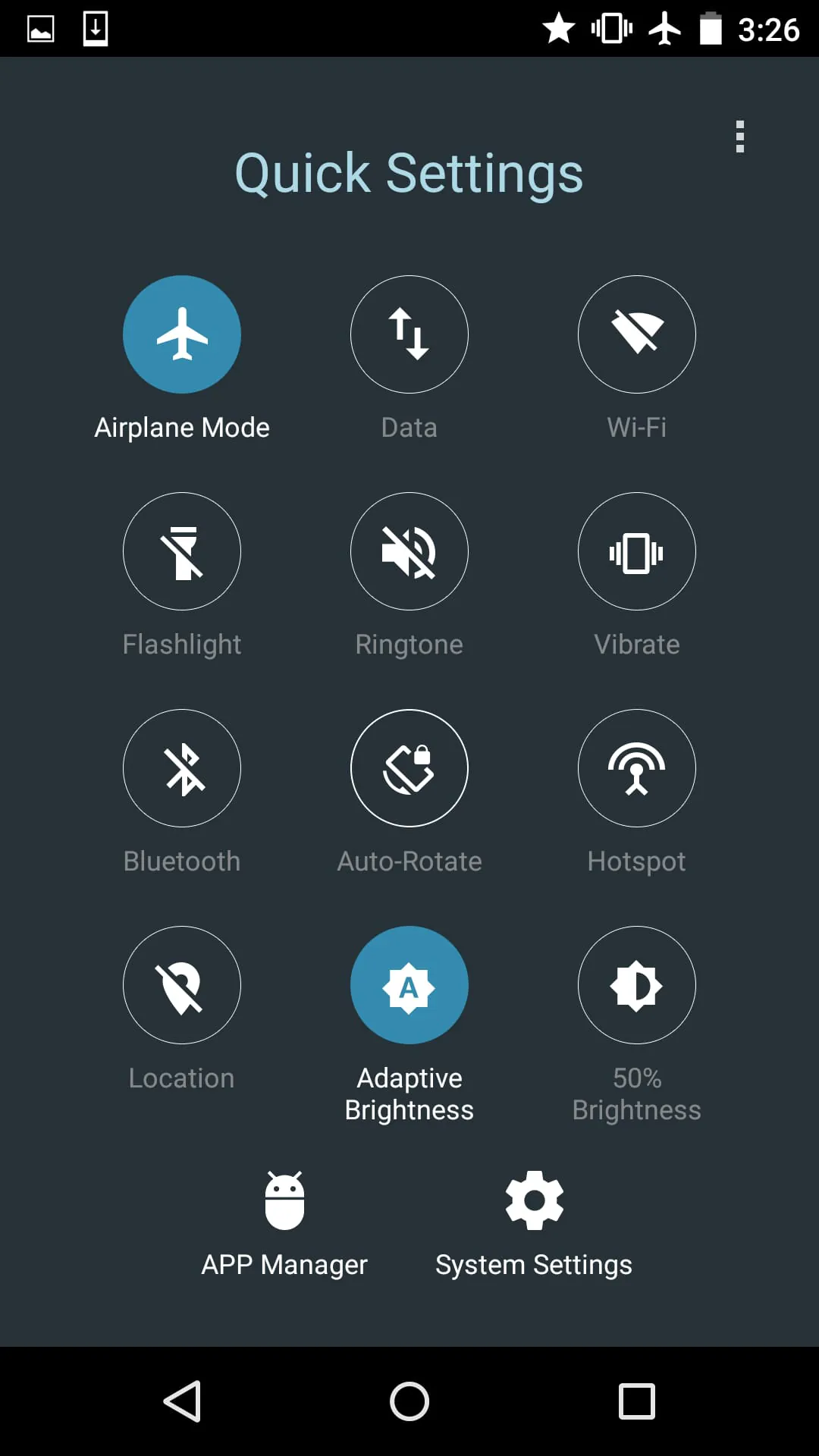This screenshot has height=1456, width=819.
Task: Enable mobile Data
Action: tap(409, 334)
